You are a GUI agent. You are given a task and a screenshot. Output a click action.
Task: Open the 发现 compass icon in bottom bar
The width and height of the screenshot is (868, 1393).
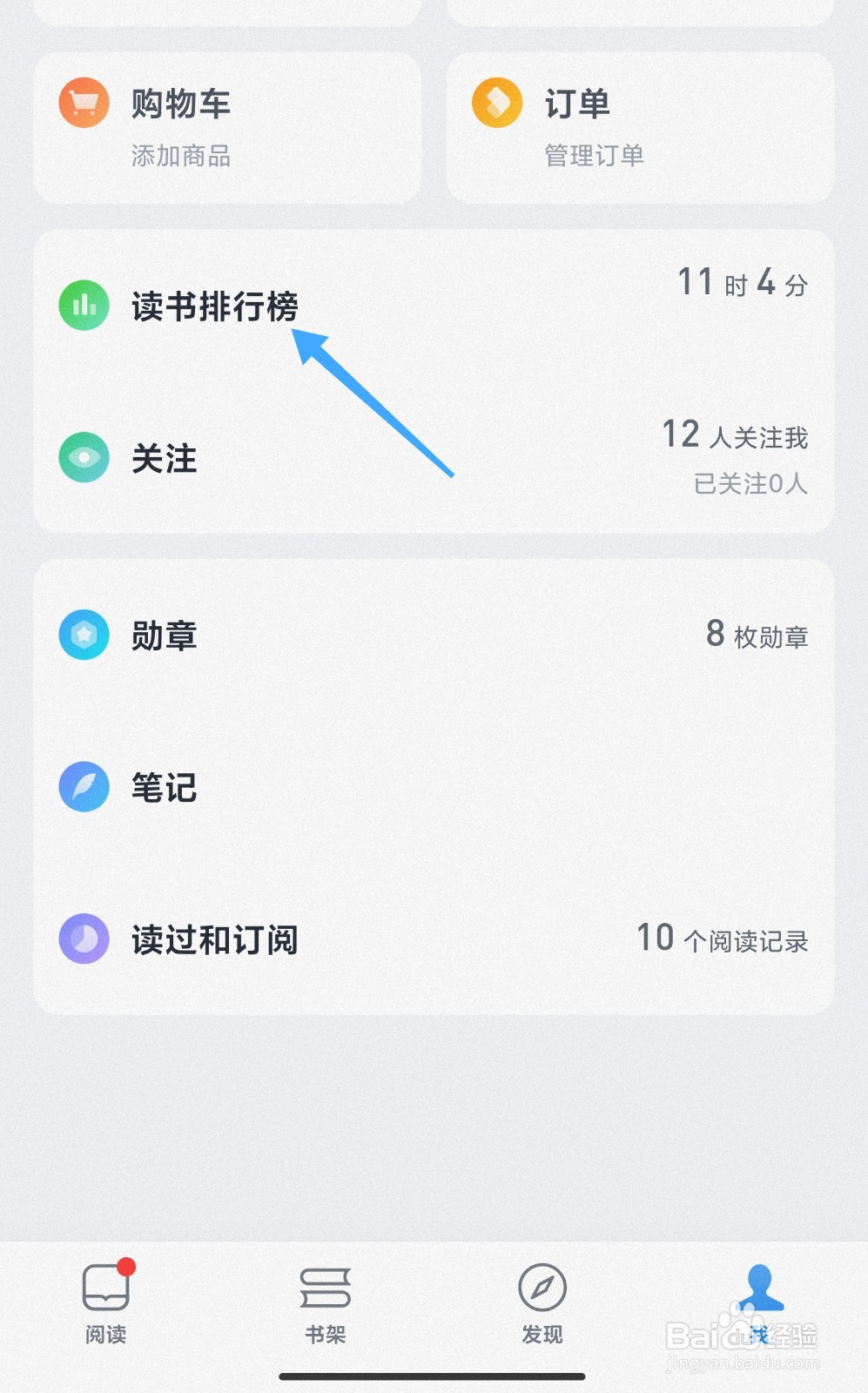click(x=542, y=1286)
